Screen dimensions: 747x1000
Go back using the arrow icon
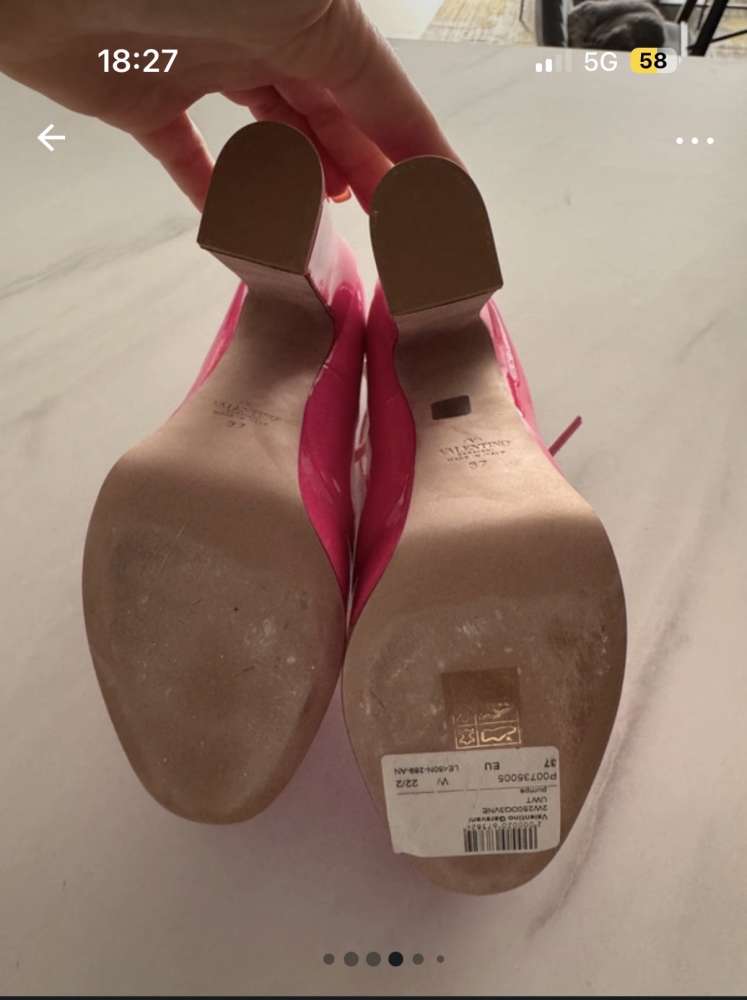click(x=51, y=138)
